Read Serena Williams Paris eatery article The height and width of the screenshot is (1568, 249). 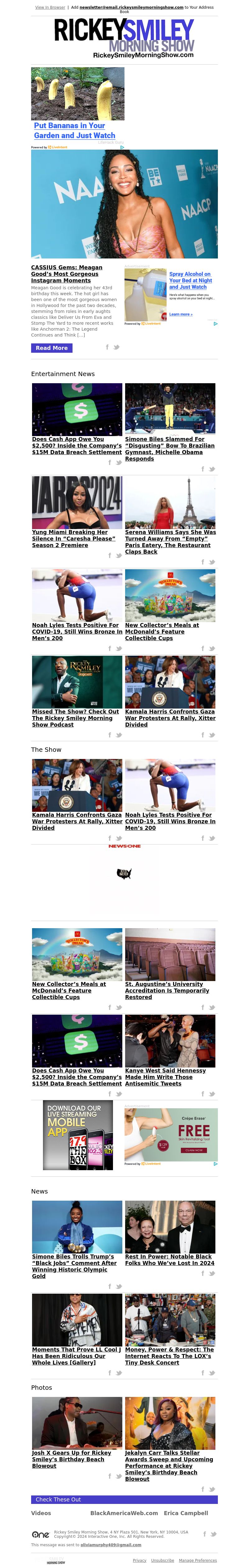(170, 542)
